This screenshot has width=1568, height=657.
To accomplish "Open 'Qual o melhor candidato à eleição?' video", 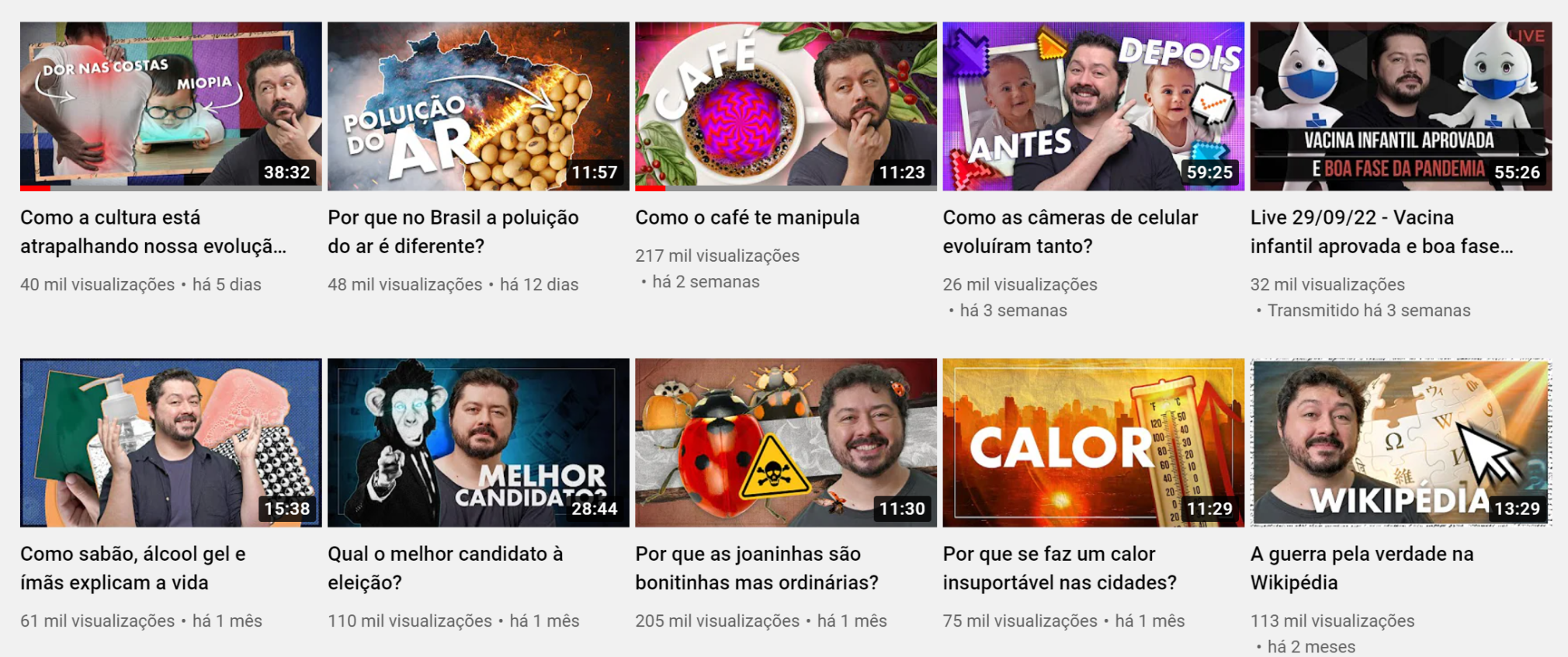I will click(478, 443).
